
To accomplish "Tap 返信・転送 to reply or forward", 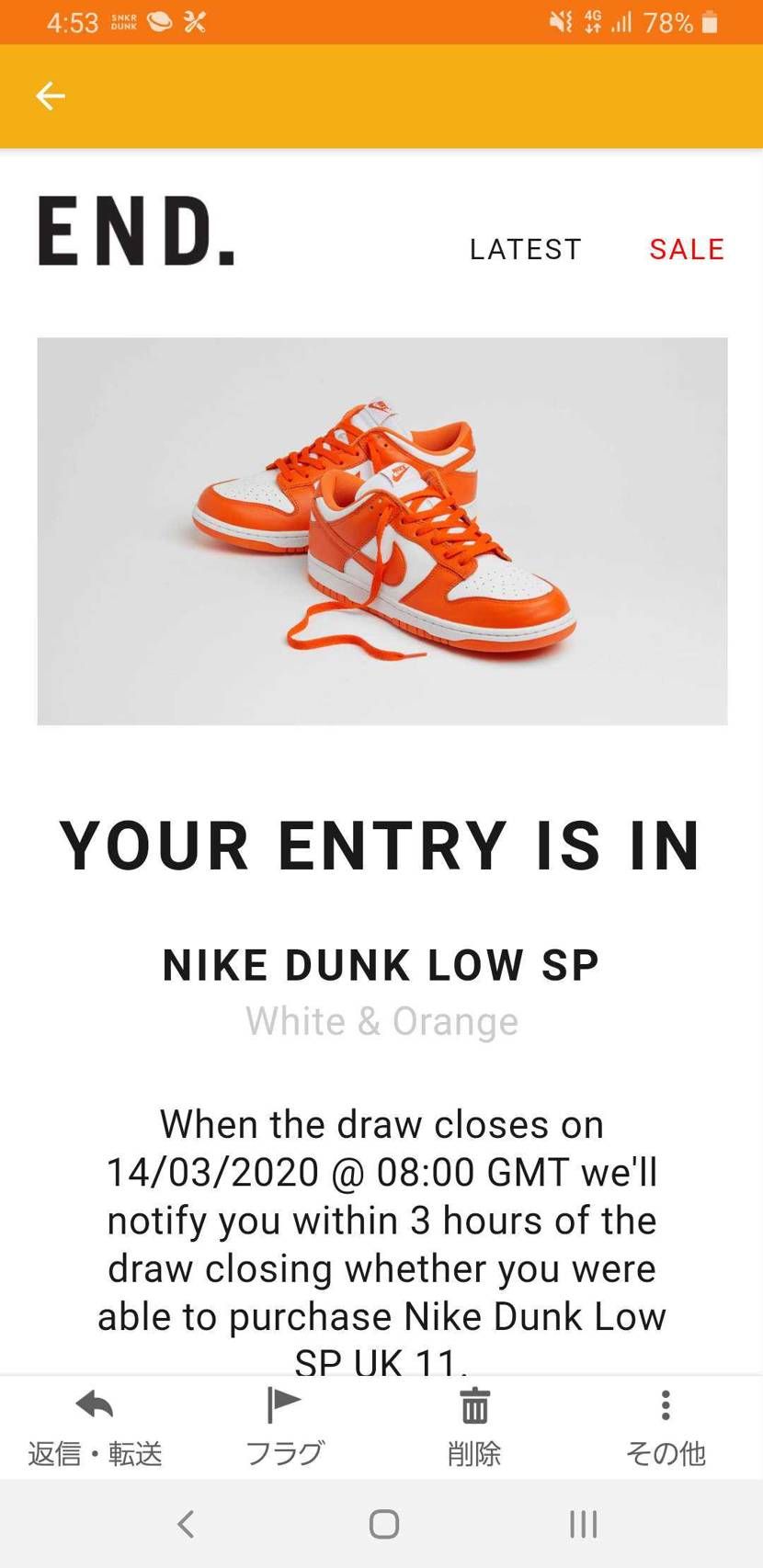I will coord(95,1427).
